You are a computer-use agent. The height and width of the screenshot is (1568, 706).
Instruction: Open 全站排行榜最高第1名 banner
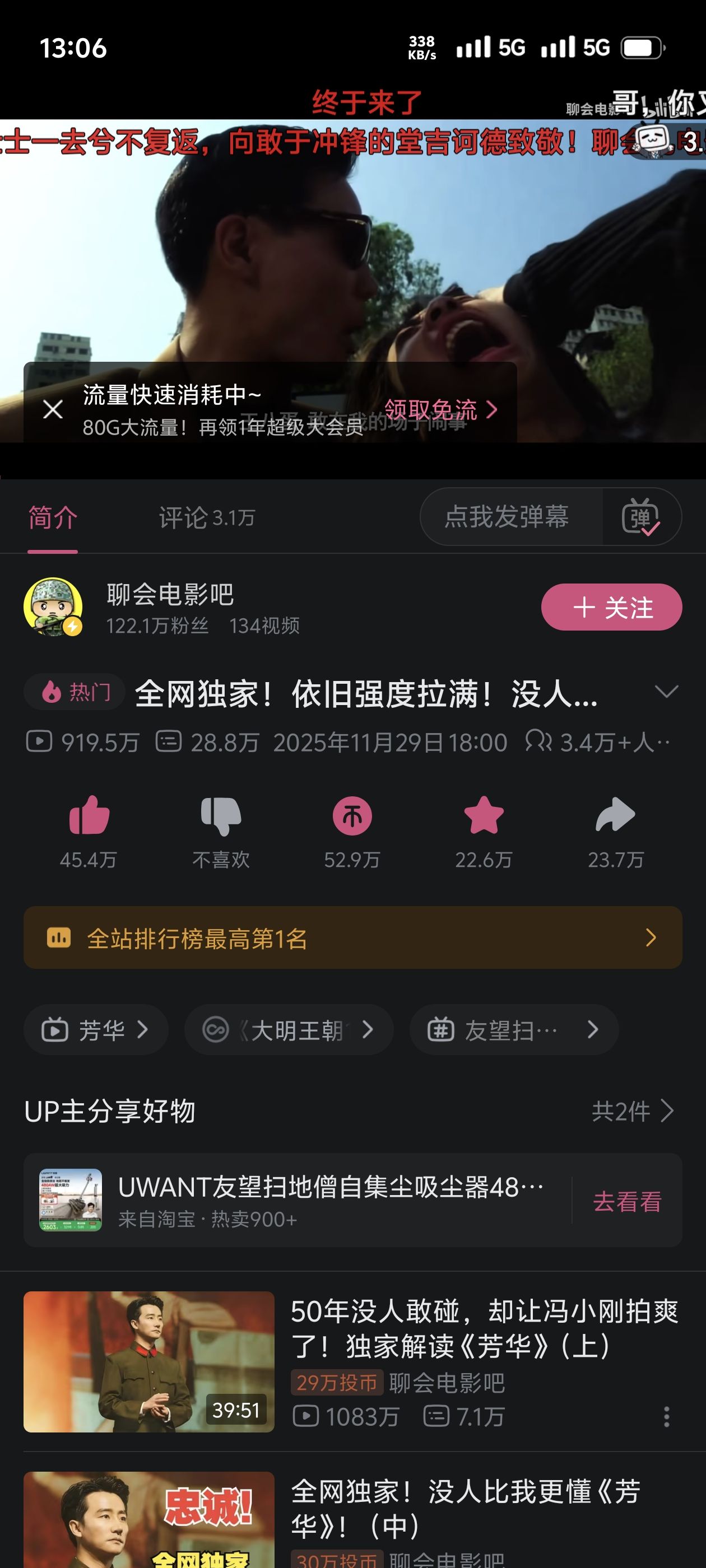[x=352, y=937]
